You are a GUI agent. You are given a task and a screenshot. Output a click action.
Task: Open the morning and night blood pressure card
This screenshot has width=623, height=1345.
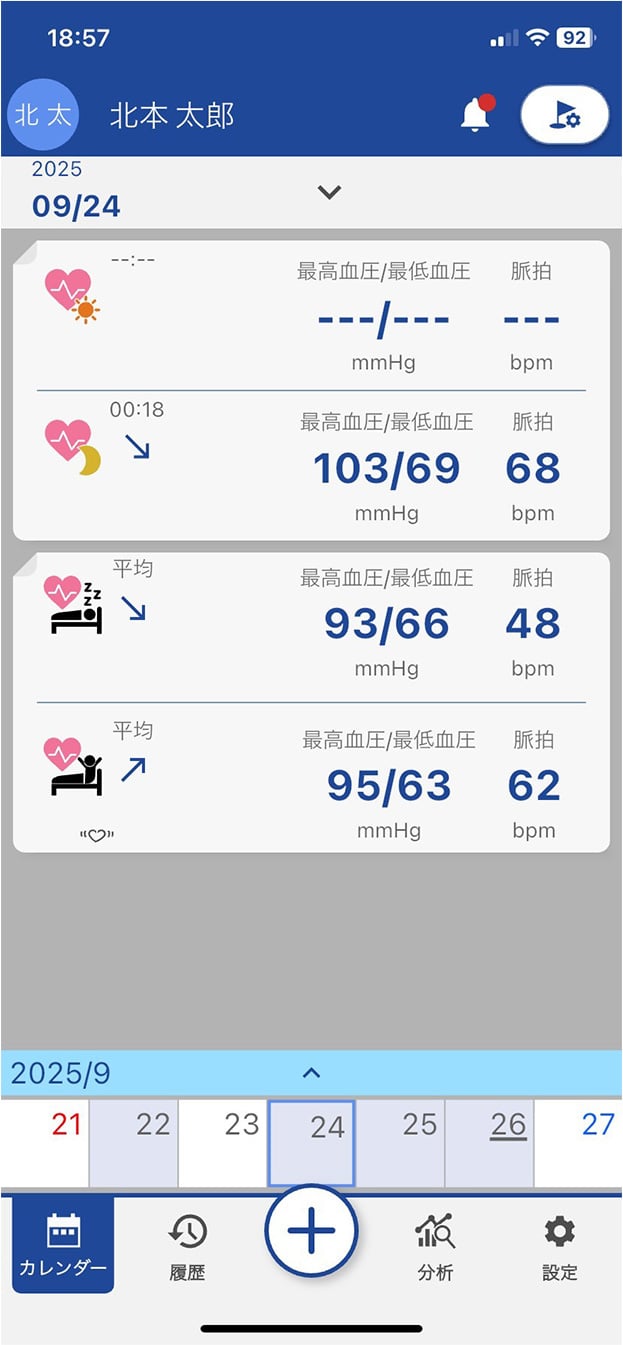(311, 390)
